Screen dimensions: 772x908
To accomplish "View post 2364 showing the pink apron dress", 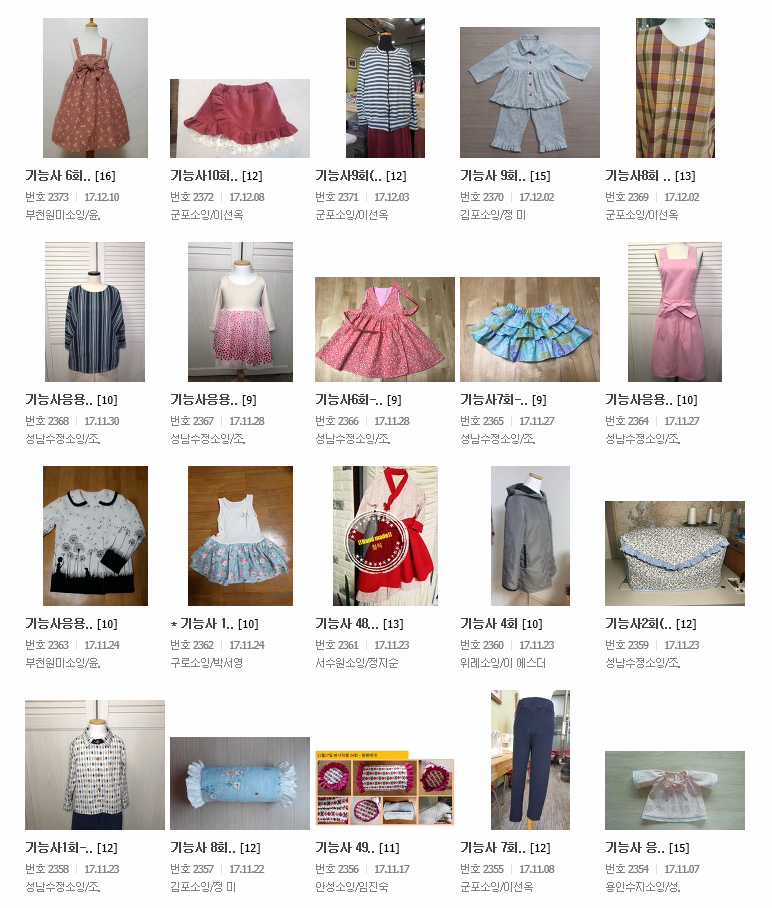I will (x=675, y=312).
